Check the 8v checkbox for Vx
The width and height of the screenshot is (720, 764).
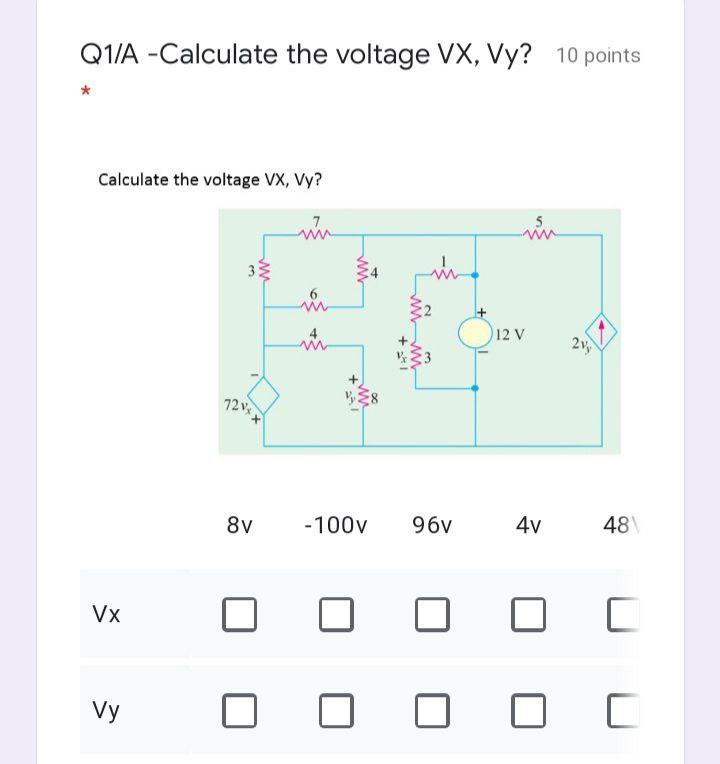(239, 614)
